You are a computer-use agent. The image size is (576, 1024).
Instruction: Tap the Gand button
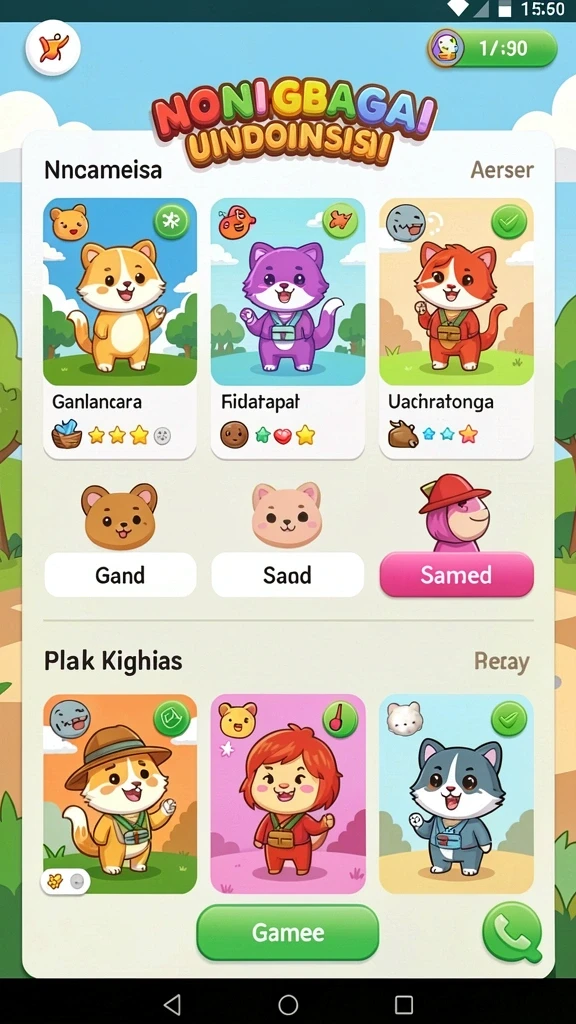pyautogui.click(x=120, y=575)
